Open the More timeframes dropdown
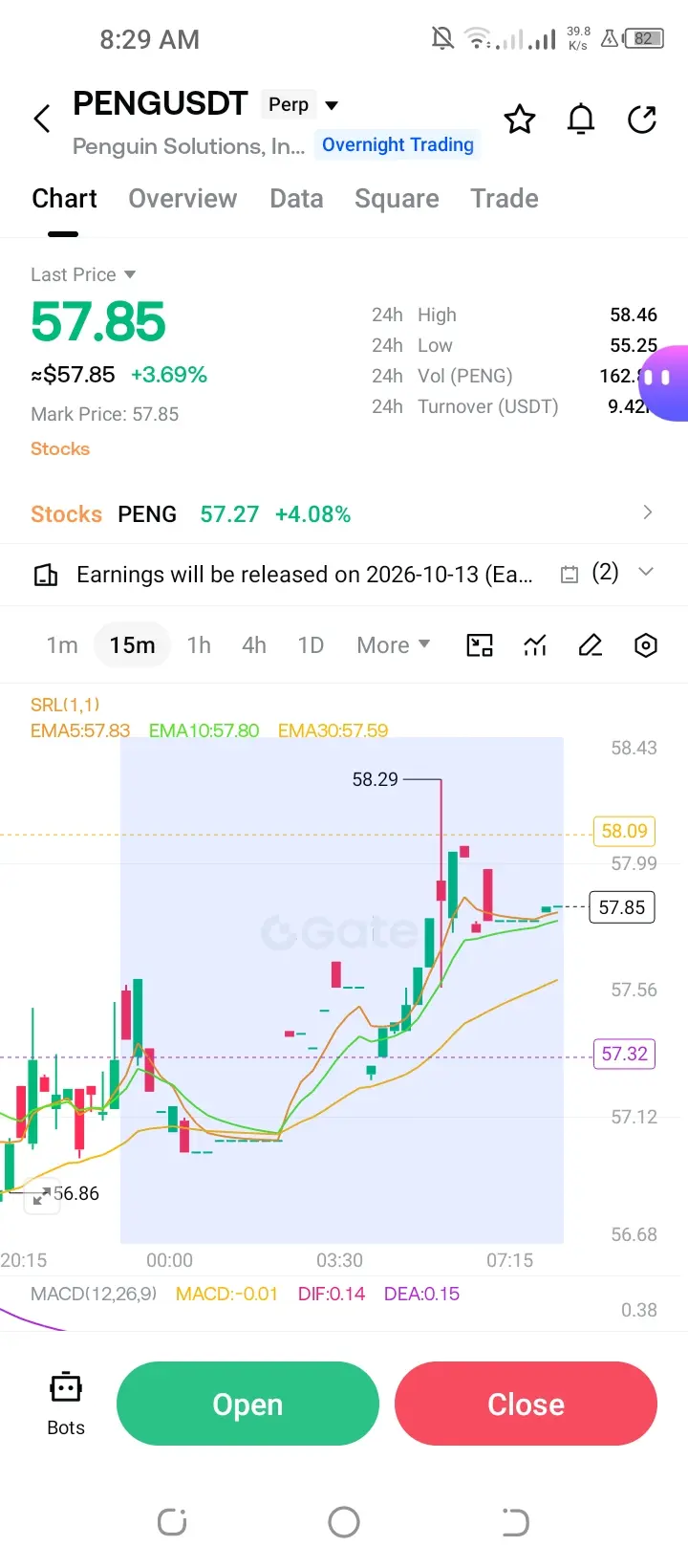 pyautogui.click(x=393, y=645)
